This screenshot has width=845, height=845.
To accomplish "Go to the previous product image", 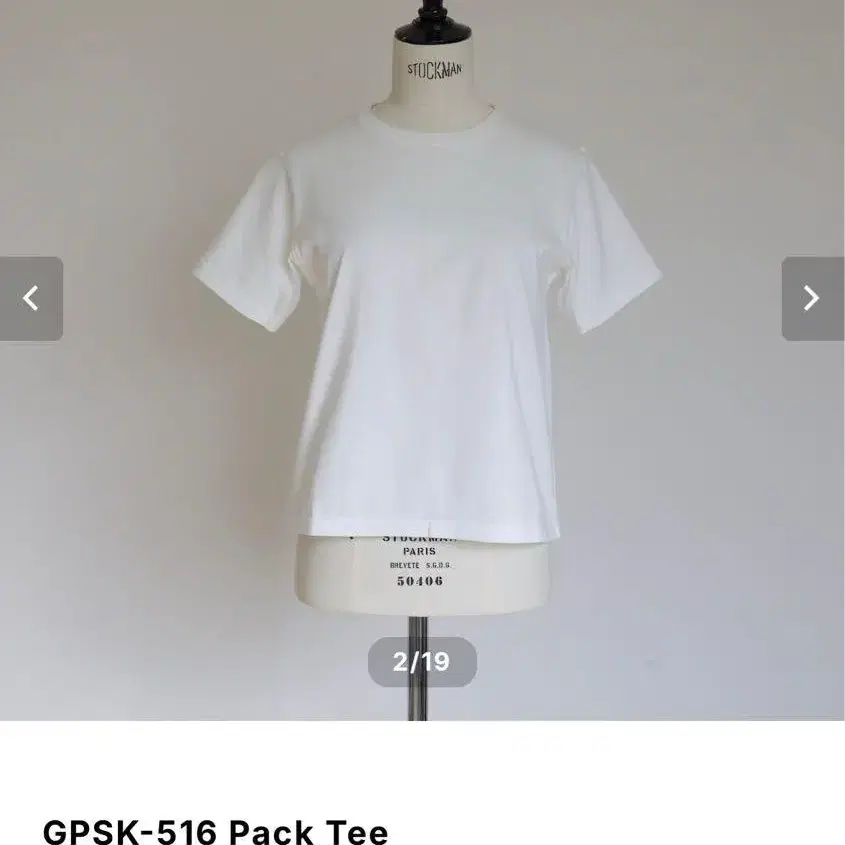I will coord(31,298).
